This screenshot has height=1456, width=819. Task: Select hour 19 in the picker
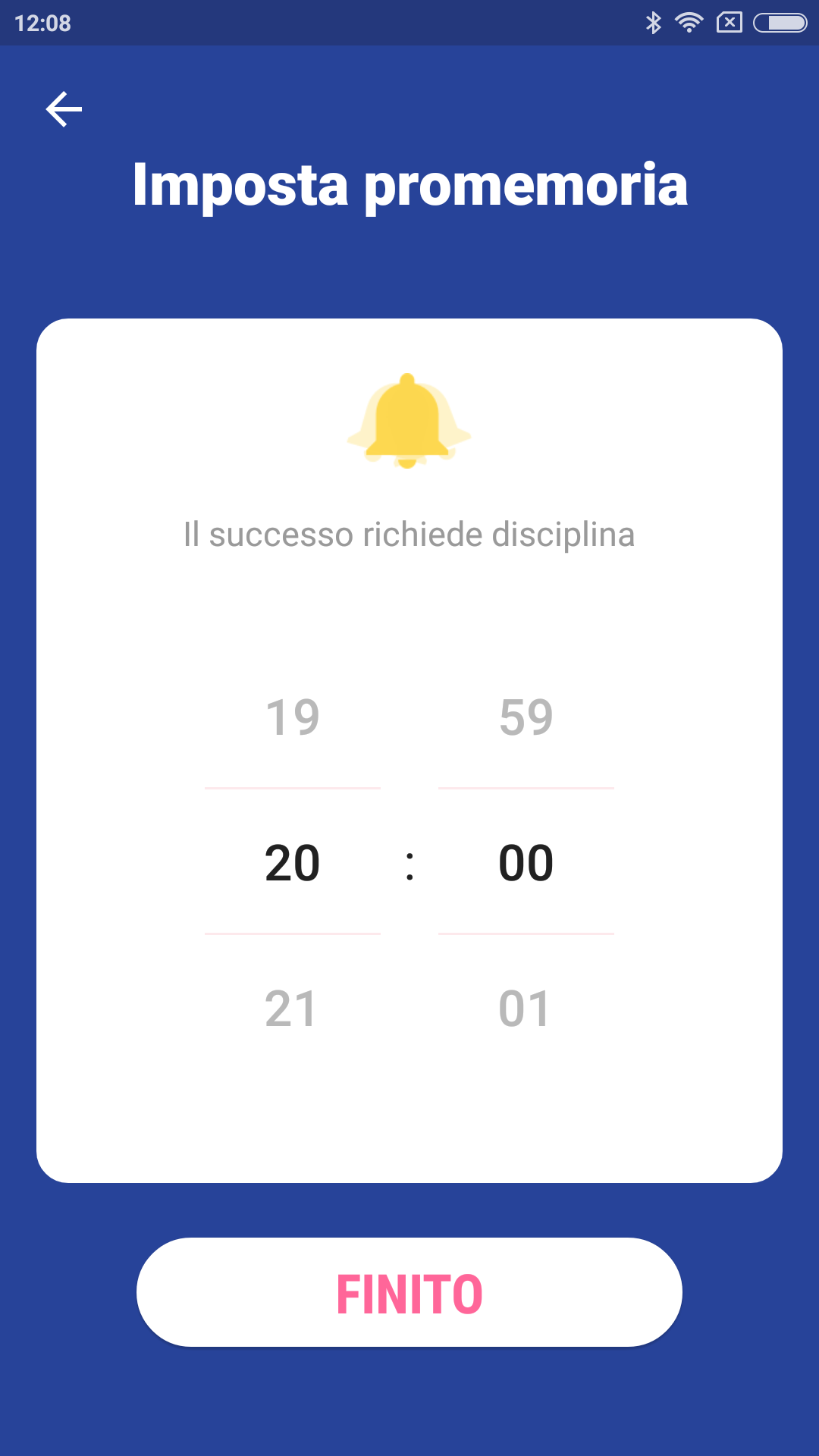(293, 717)
